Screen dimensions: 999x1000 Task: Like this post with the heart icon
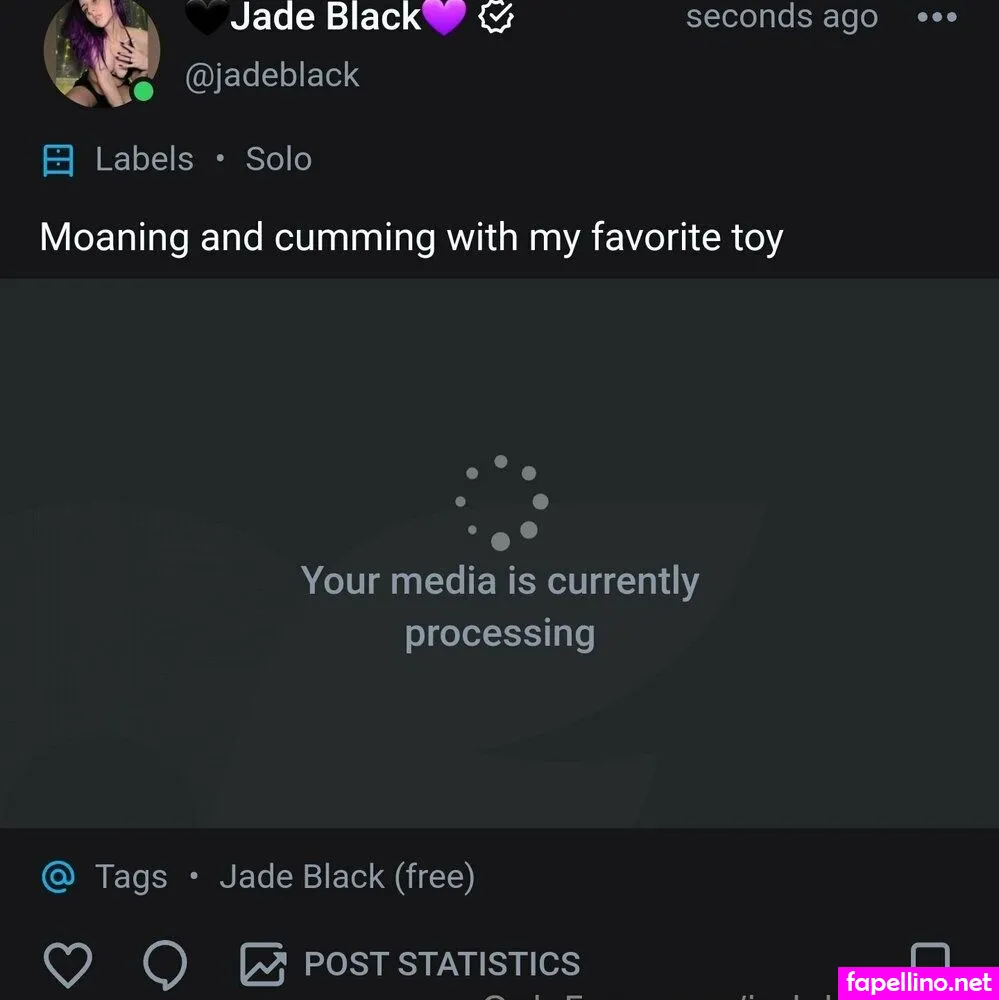tap(68, 963)
